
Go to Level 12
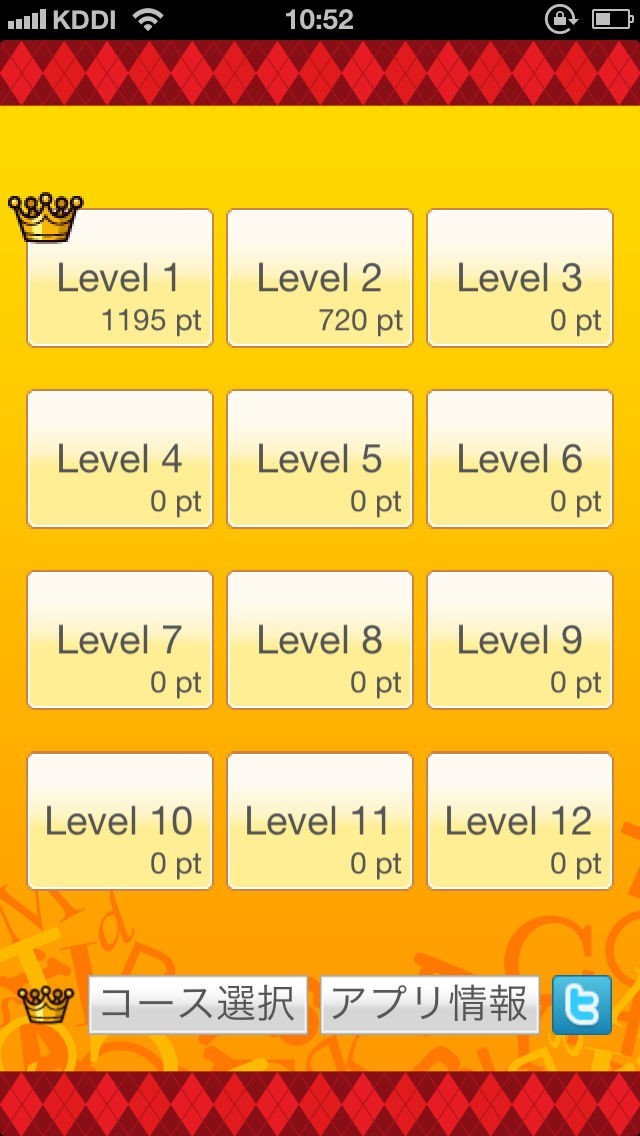click(x=520, y=821)
